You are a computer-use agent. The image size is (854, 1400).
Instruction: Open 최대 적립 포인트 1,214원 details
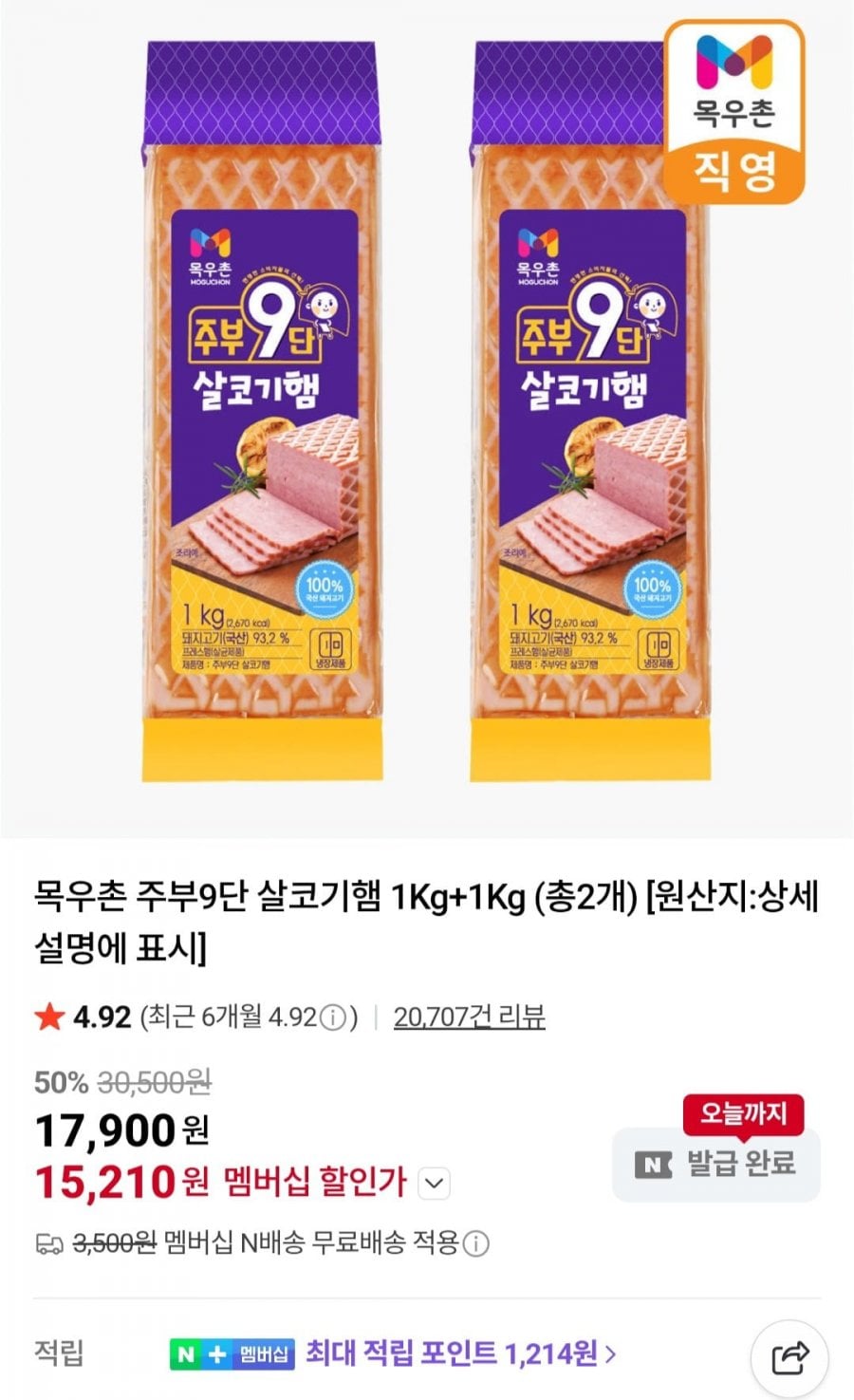tap(460, 1353)
